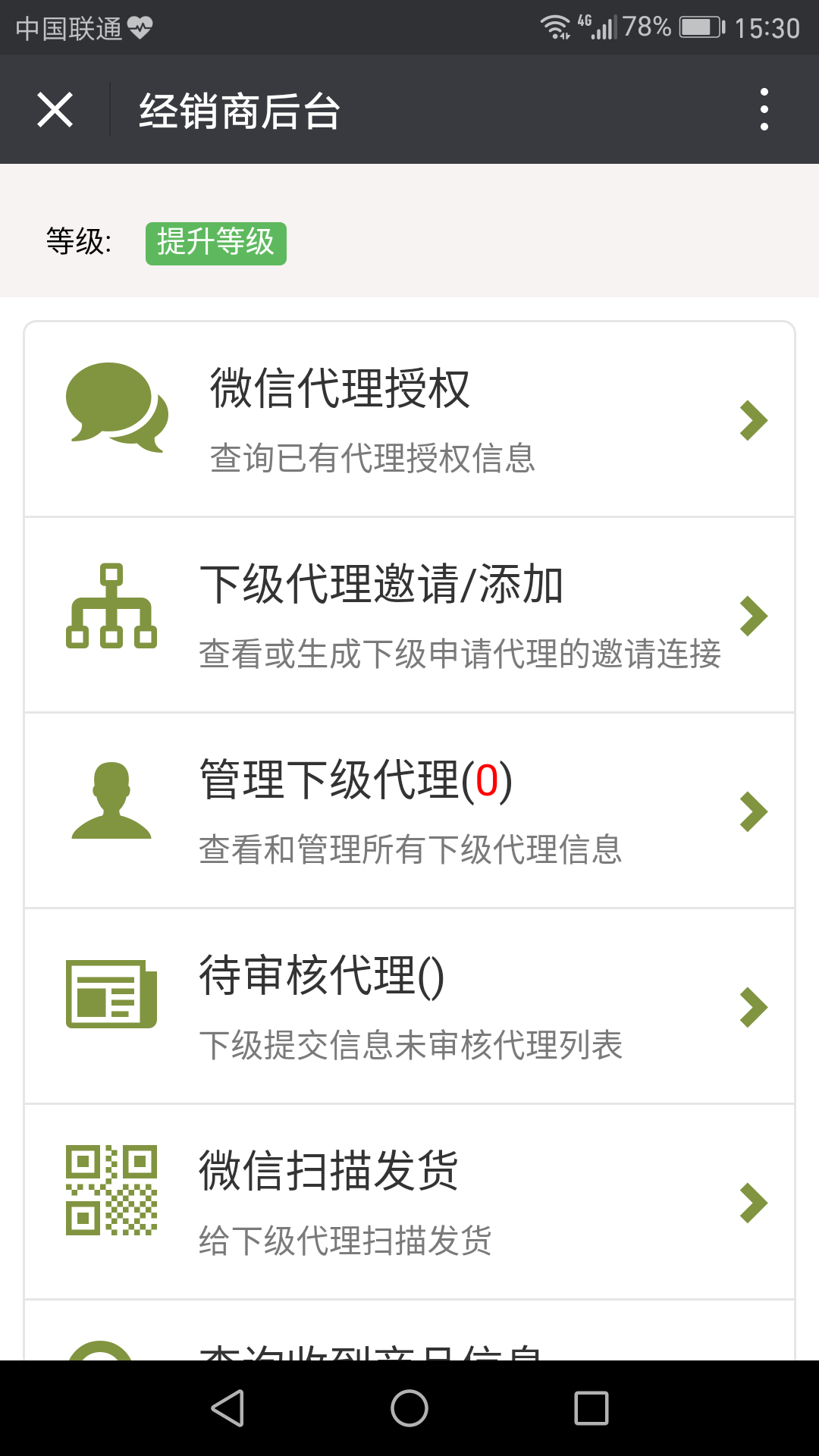Open 管理下级代理 list
819x1456 pixels.
409,811
